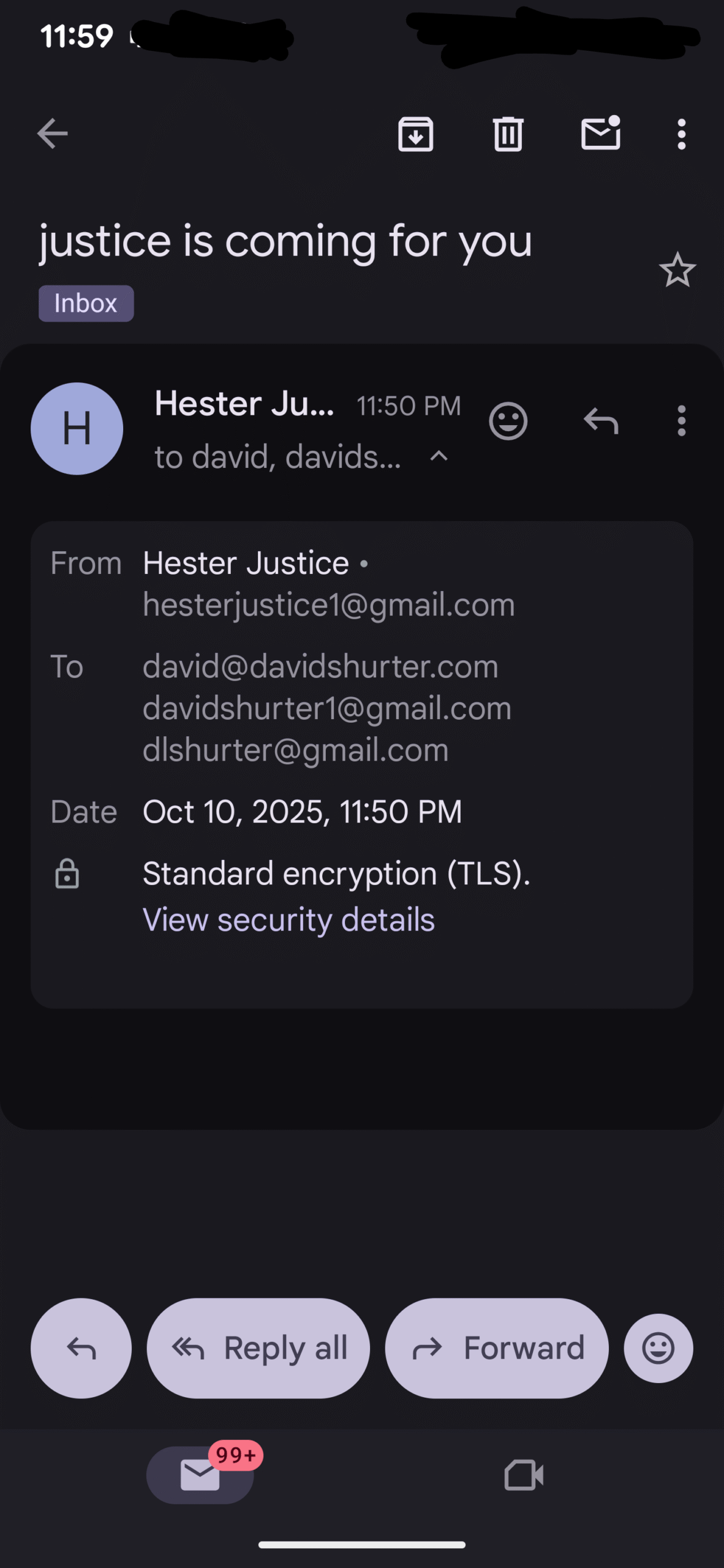Add emoji reaction next to sender name
Viewport: 724px width, 1568px height.
[508, 421]
